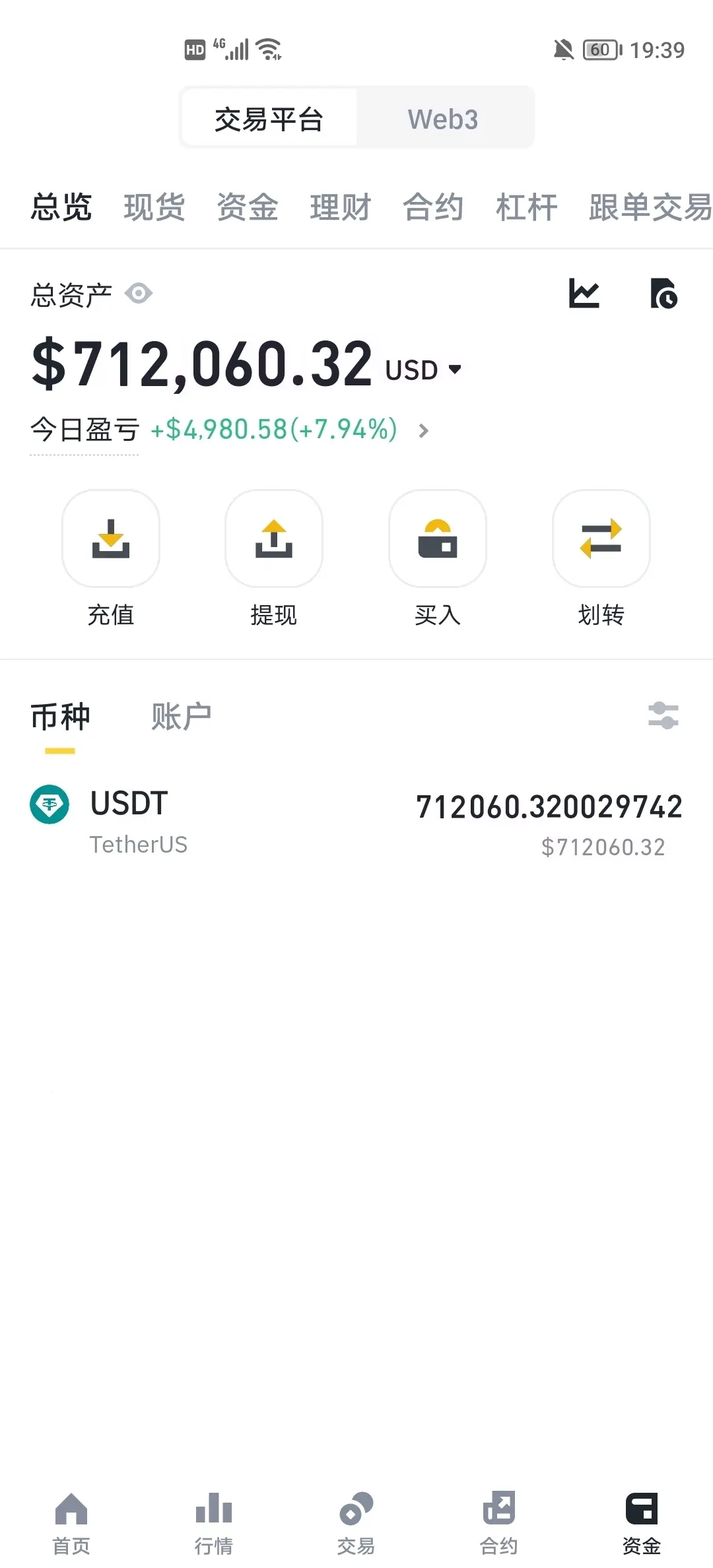Screen dimensions: 713x1568
Task: Switch to the 现货 tab
Action: click(154, 207)
